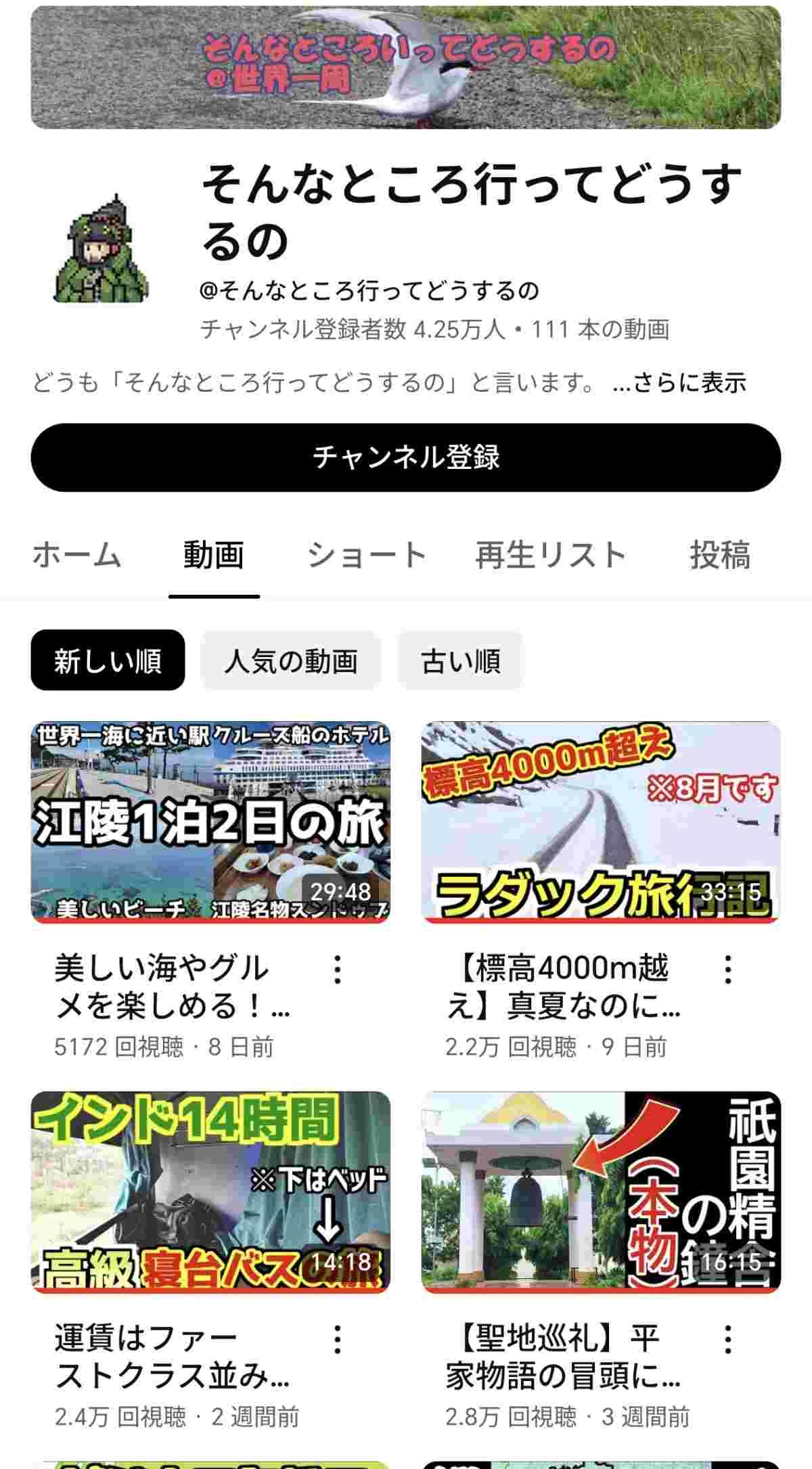
Task: Switch to the ホーム tab
Action: (76, 556)
